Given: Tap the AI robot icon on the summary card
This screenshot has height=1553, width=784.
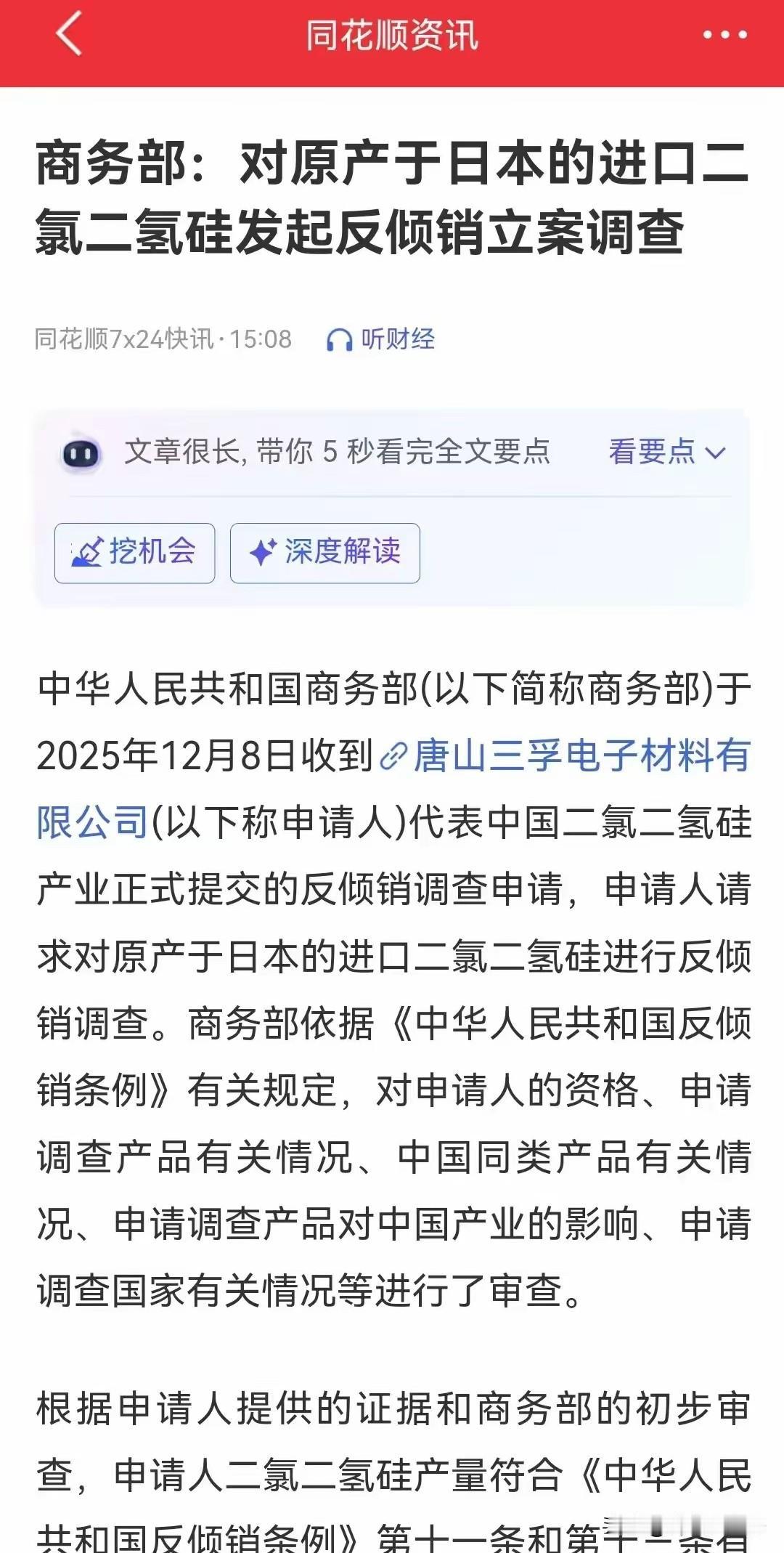Looking at the screenshot, I should (x=80, y=452).
